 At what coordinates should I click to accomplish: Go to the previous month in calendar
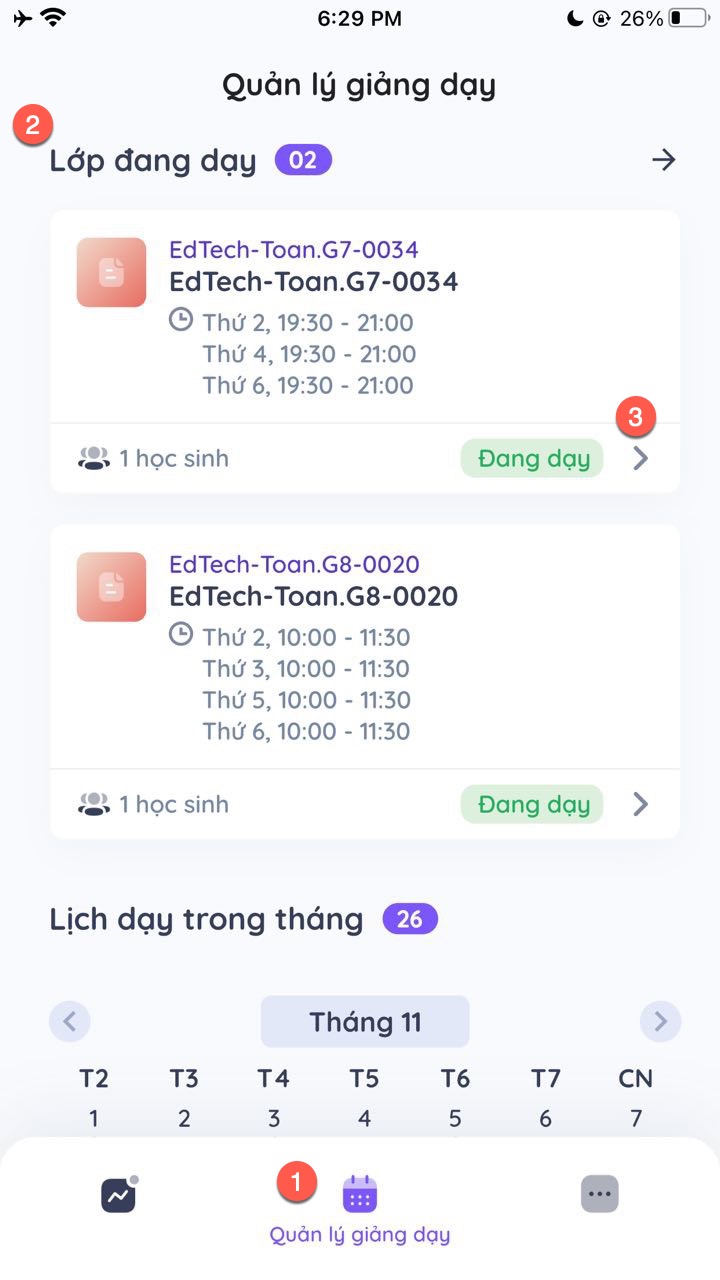70,1022
